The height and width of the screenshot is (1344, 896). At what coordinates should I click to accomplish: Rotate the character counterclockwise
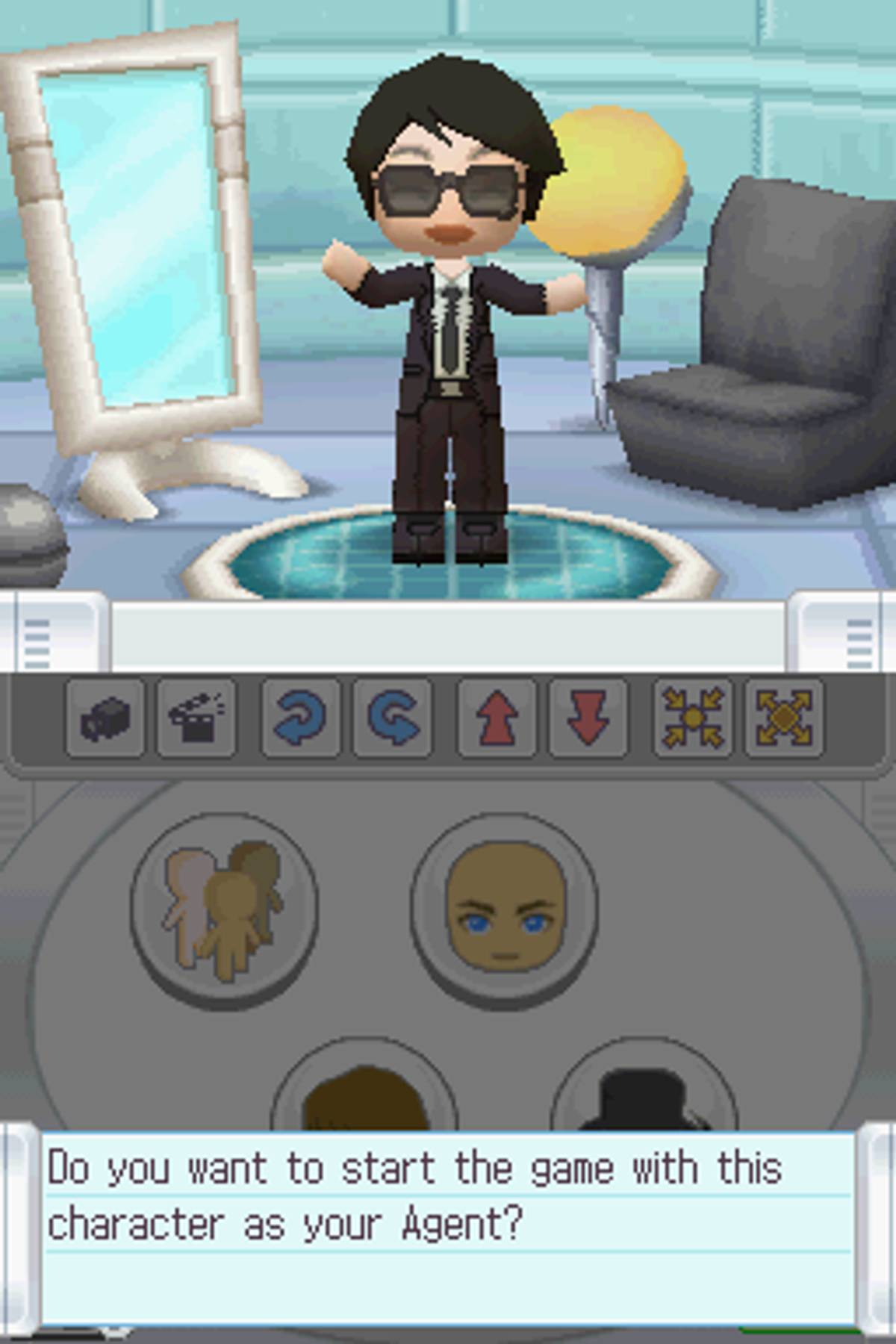pos(392,718)
